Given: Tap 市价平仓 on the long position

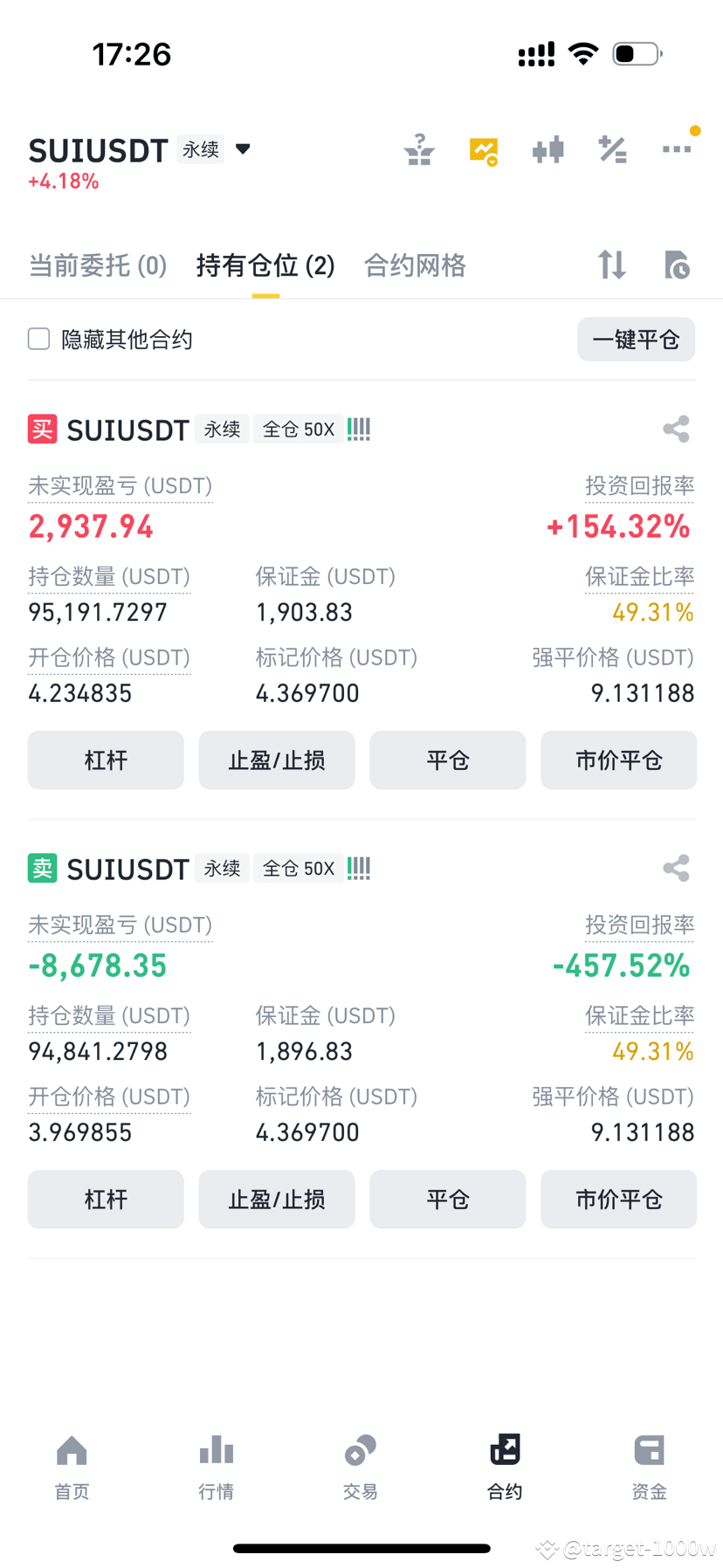Looking at the screenshot, I should tap(618, 760).
